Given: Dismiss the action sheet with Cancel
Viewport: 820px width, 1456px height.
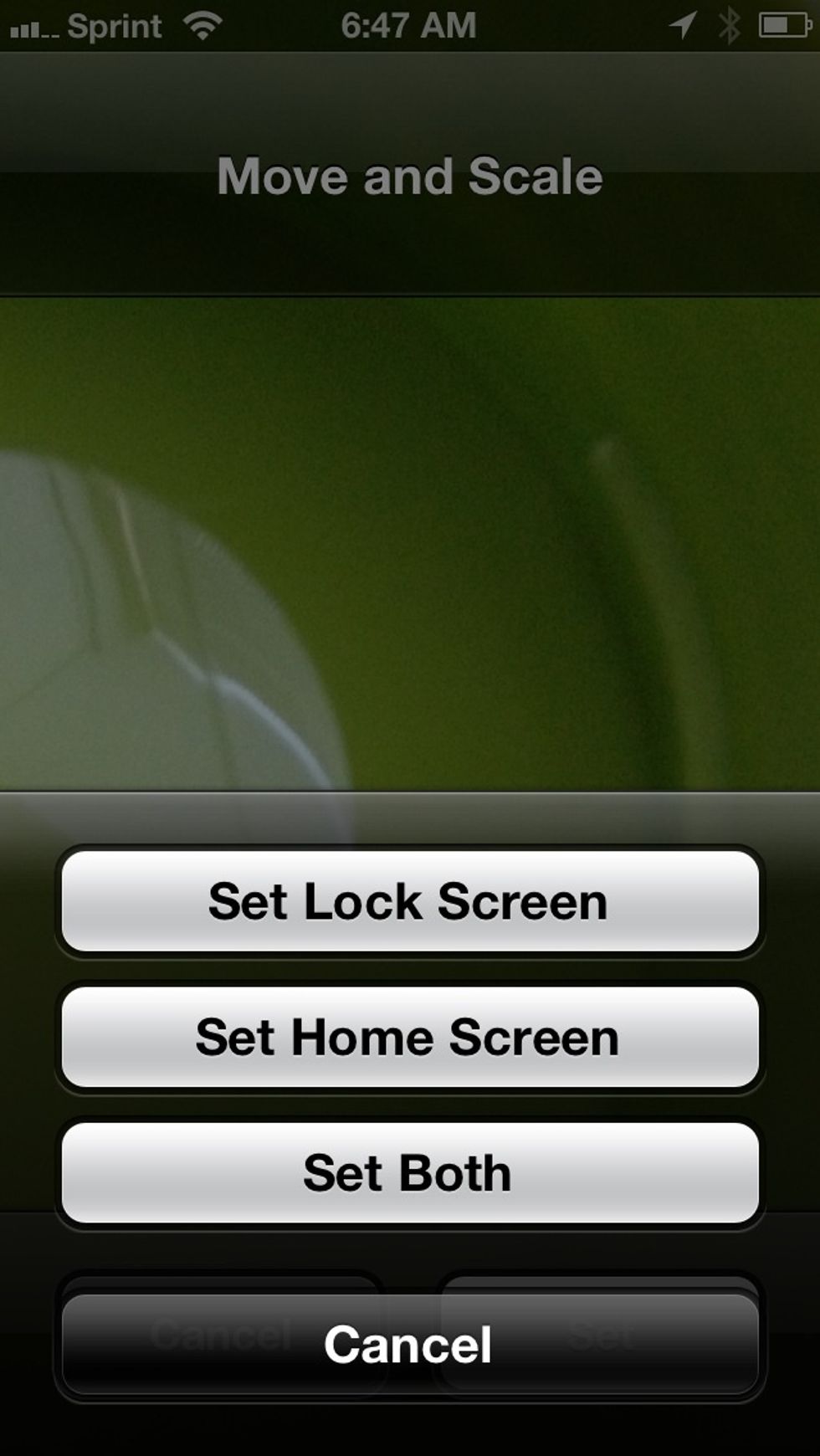Looking at the screenshot, I should [410, 1345].
